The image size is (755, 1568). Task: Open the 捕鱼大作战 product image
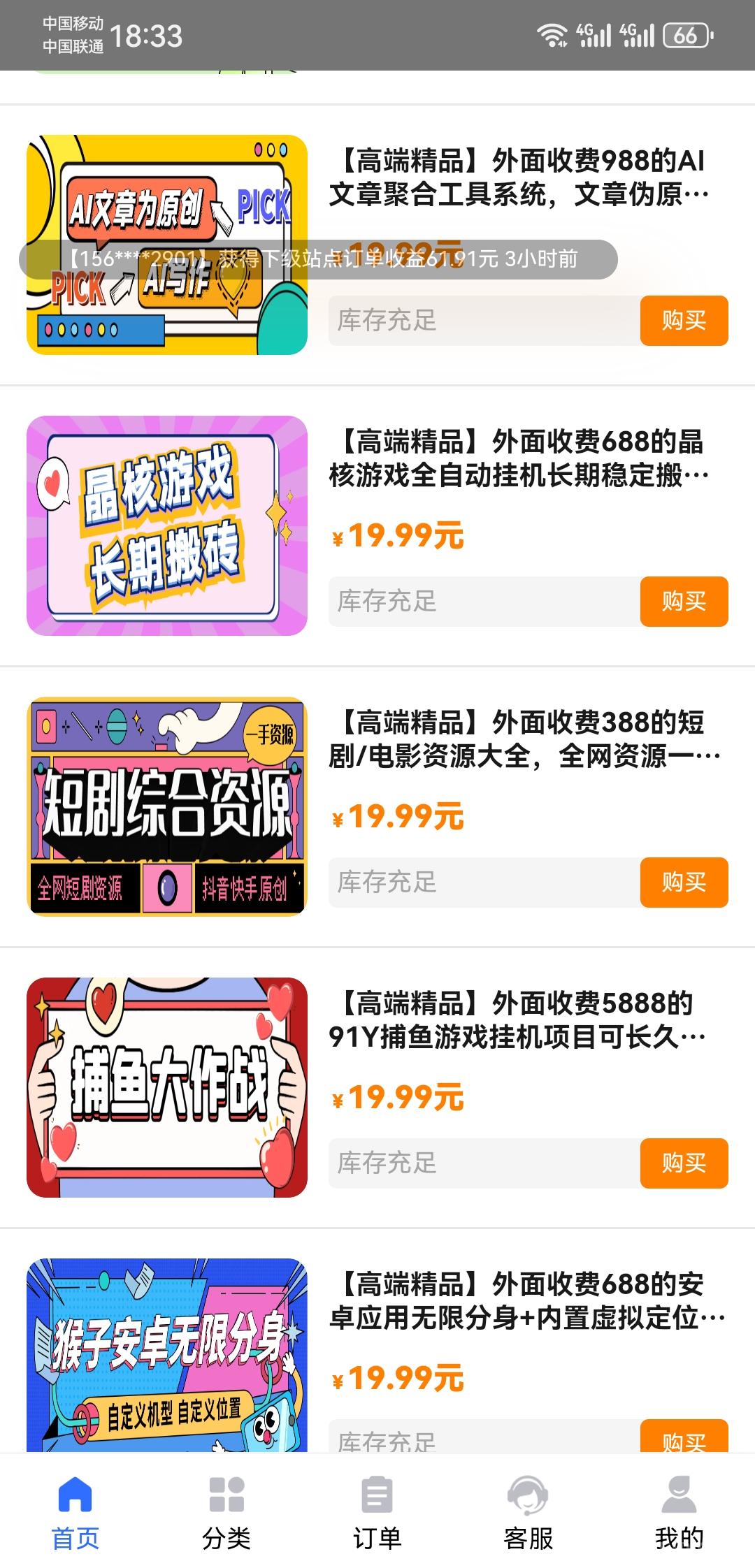pos(167,1087)
